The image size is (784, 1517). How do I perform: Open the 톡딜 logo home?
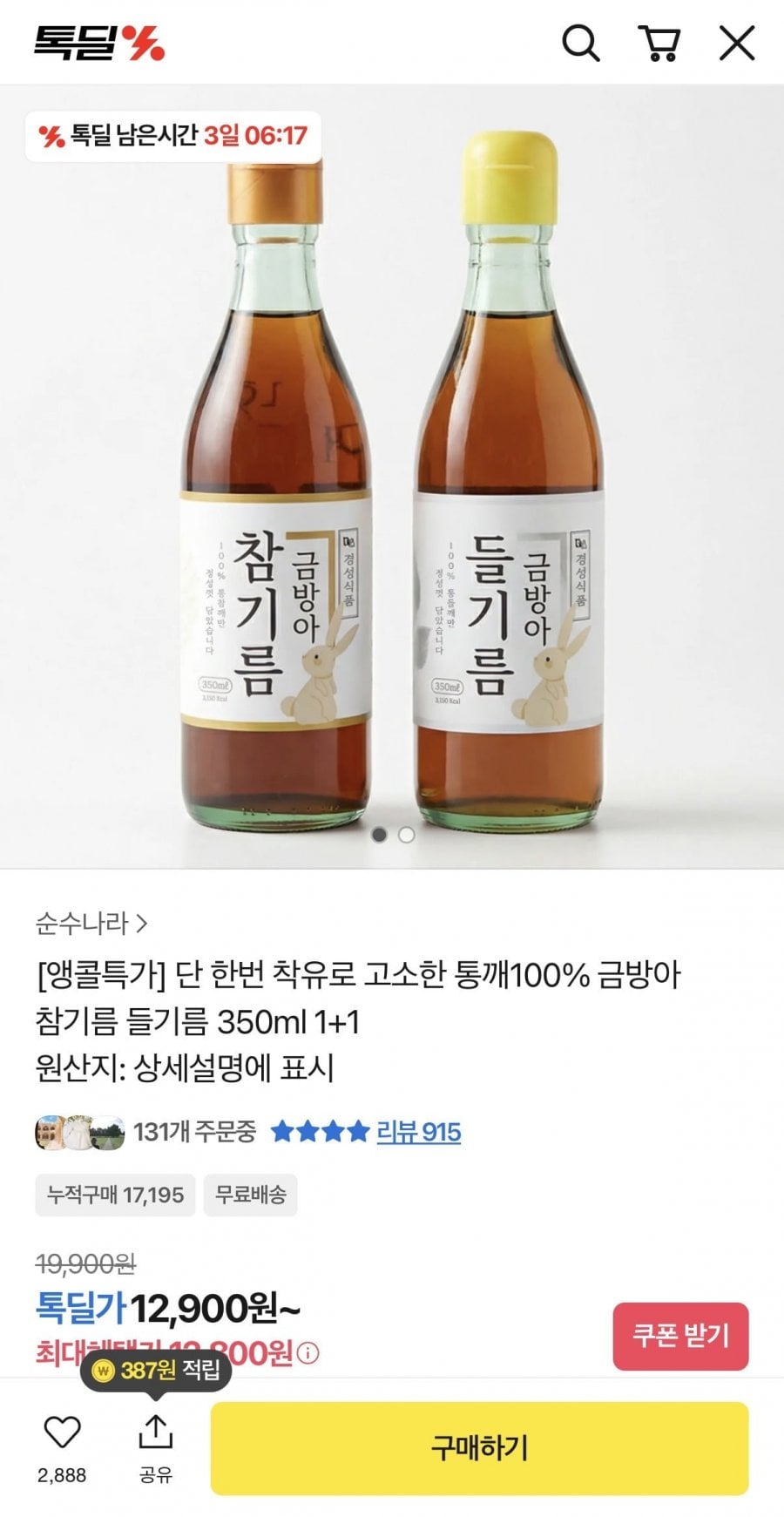pos(99,43)
